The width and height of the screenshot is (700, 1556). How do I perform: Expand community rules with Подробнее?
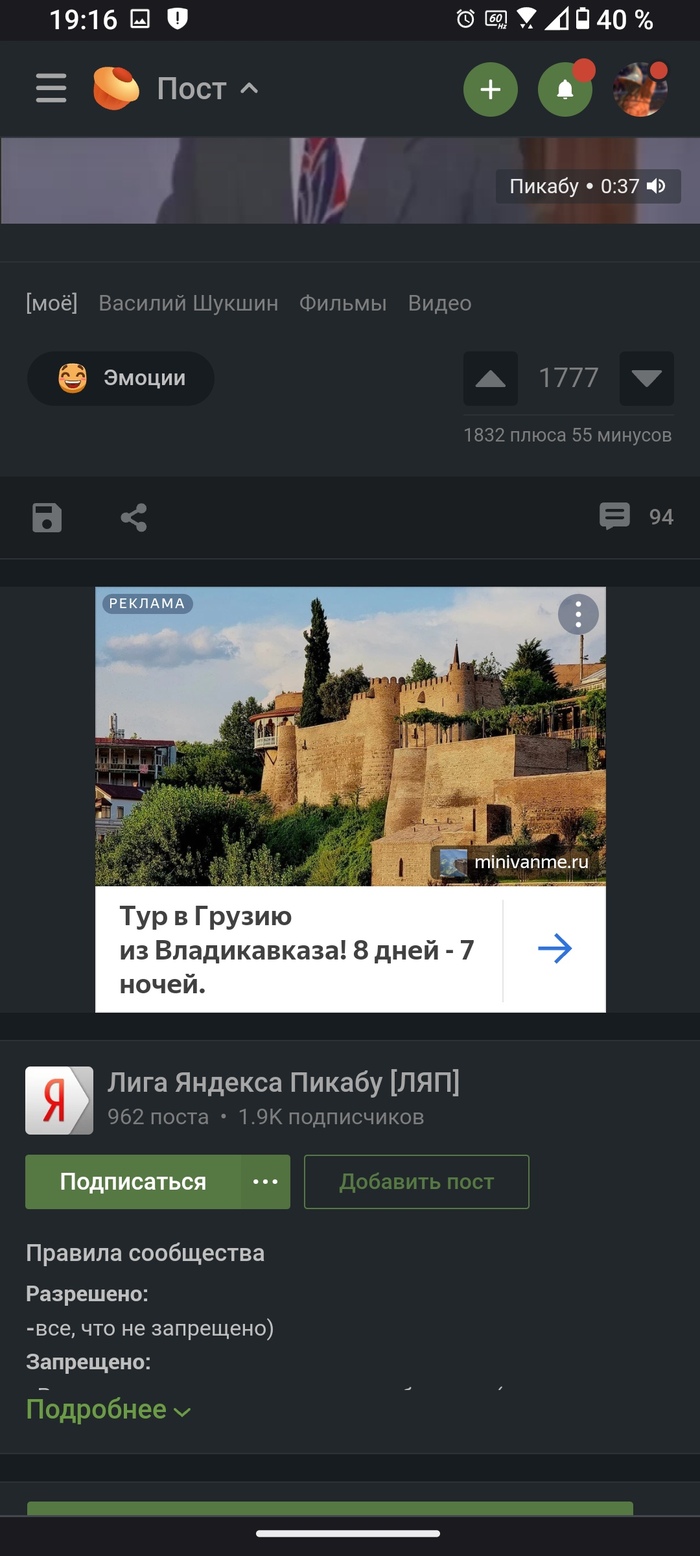108,1410
